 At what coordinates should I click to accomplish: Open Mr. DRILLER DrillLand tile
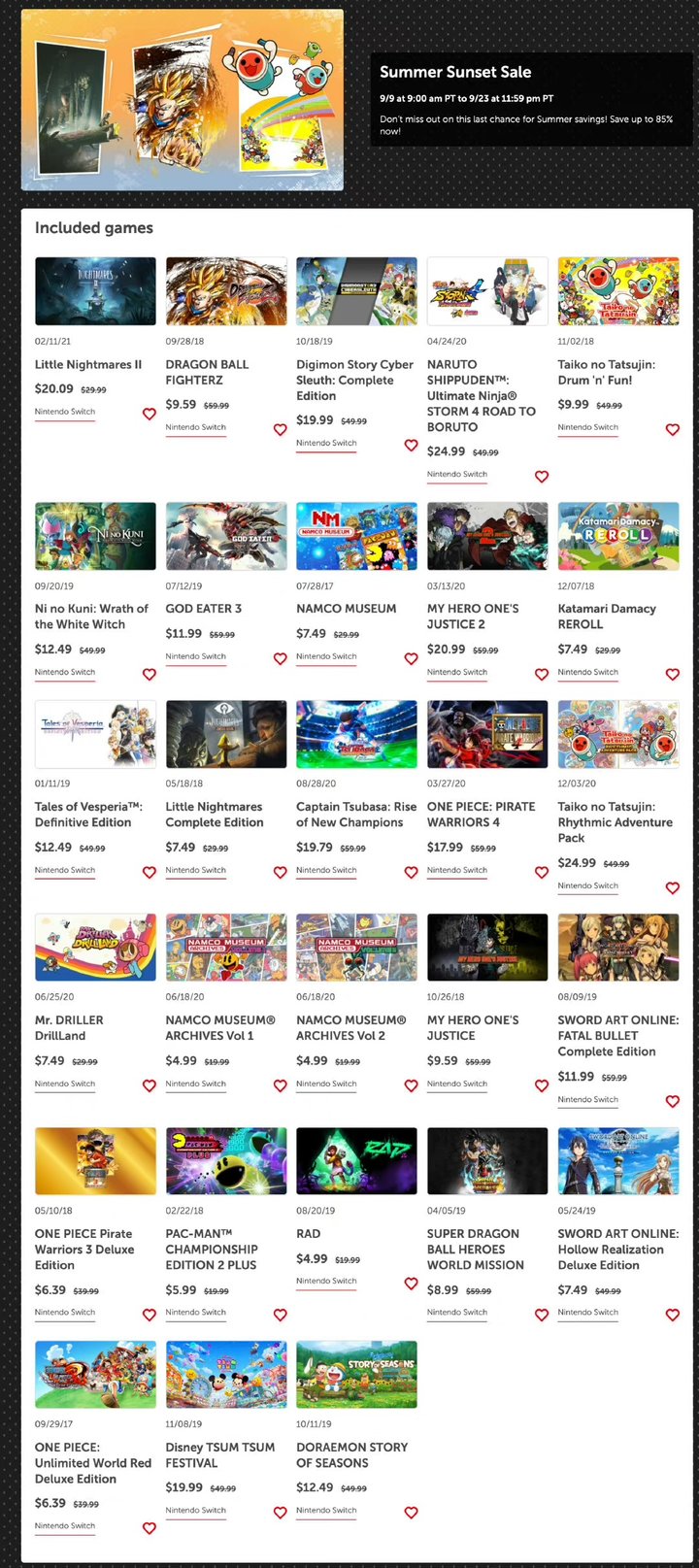coord(95,948)
